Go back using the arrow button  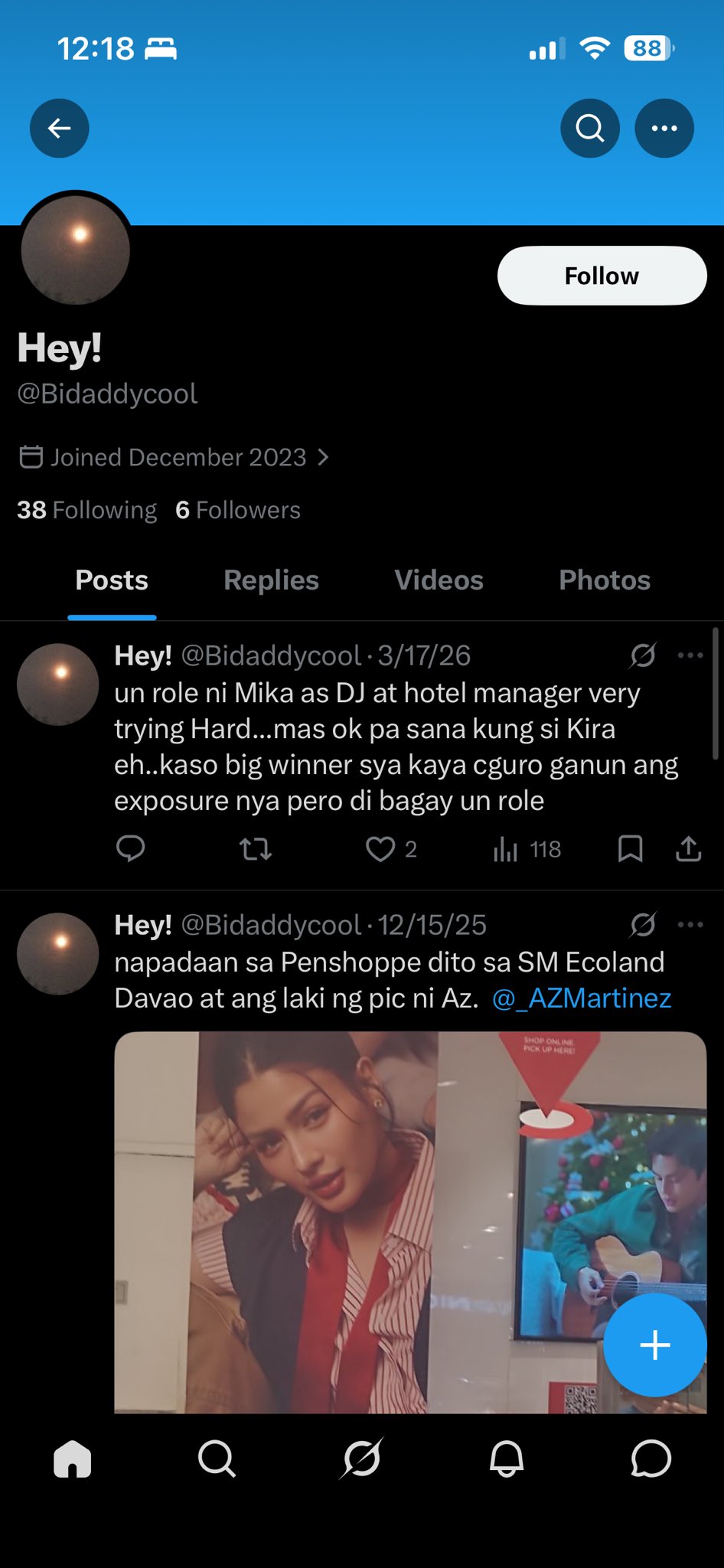coord(60,129)
